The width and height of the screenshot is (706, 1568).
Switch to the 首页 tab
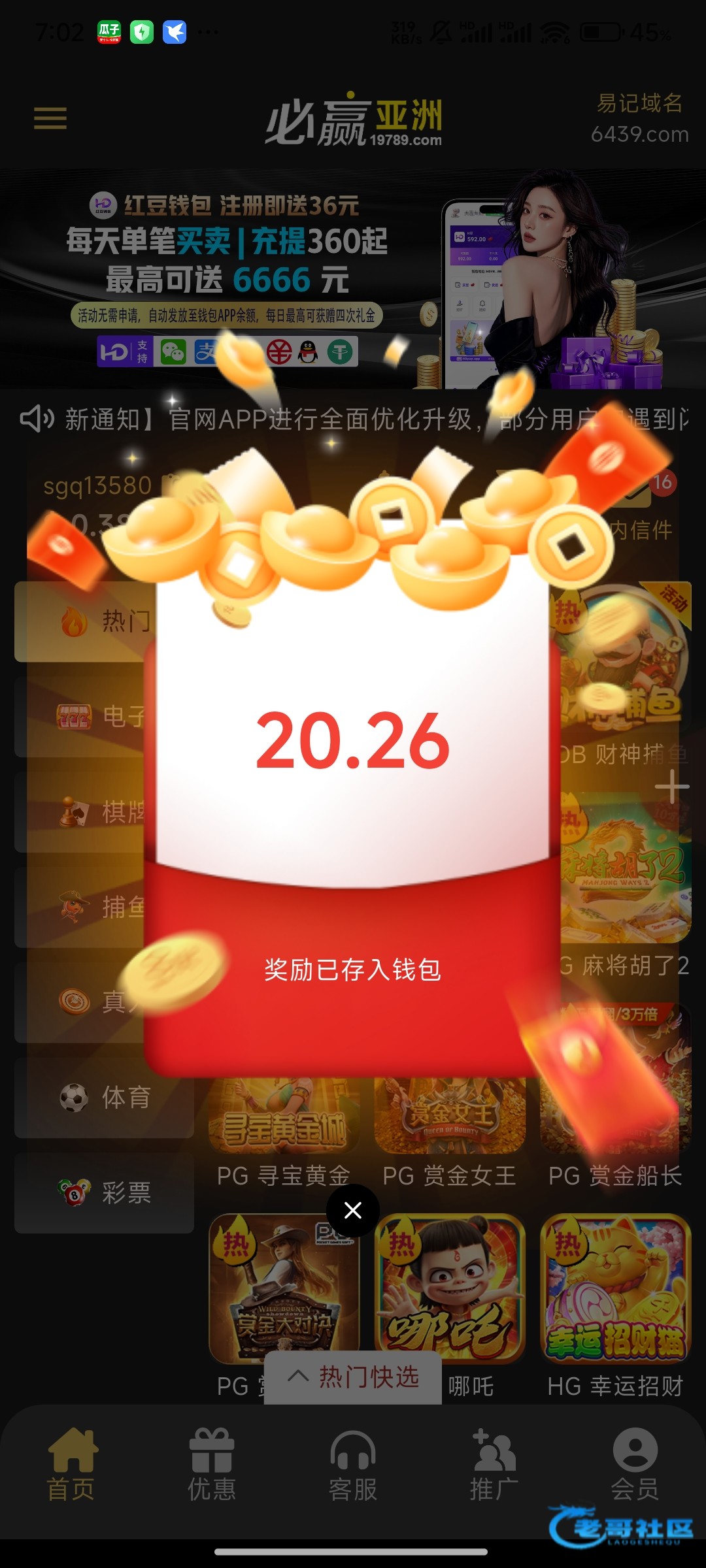(72, 1463)
